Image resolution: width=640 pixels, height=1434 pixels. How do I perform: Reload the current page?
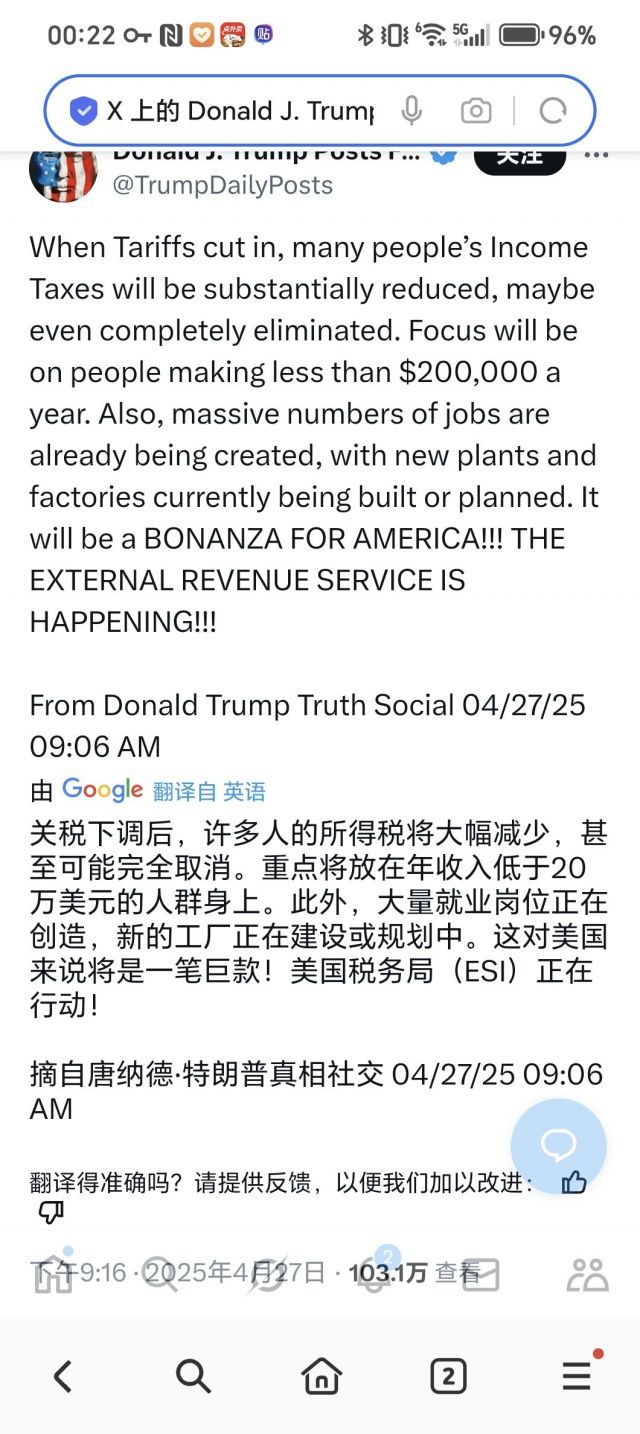(x=553, y=111)
